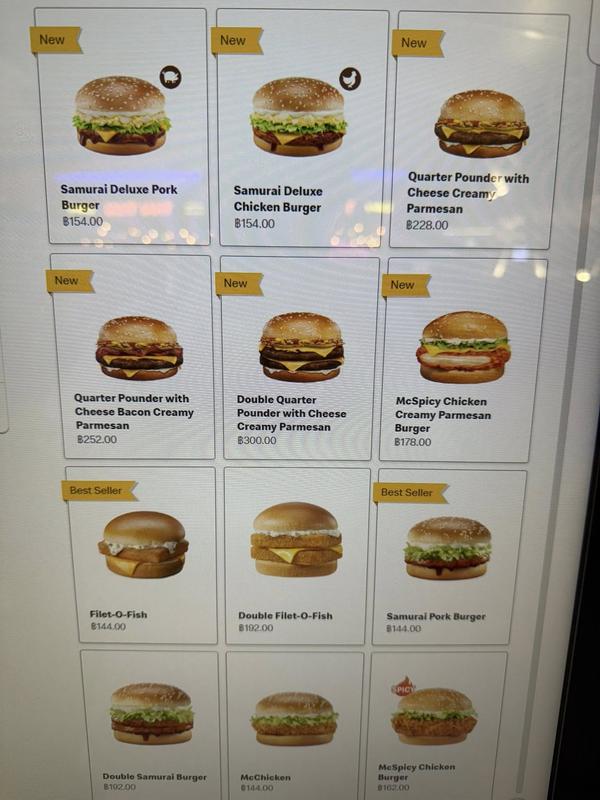600x800 pixels.
Task: Select the McSpicy Chicken Burger
Action: pos(435,722)
